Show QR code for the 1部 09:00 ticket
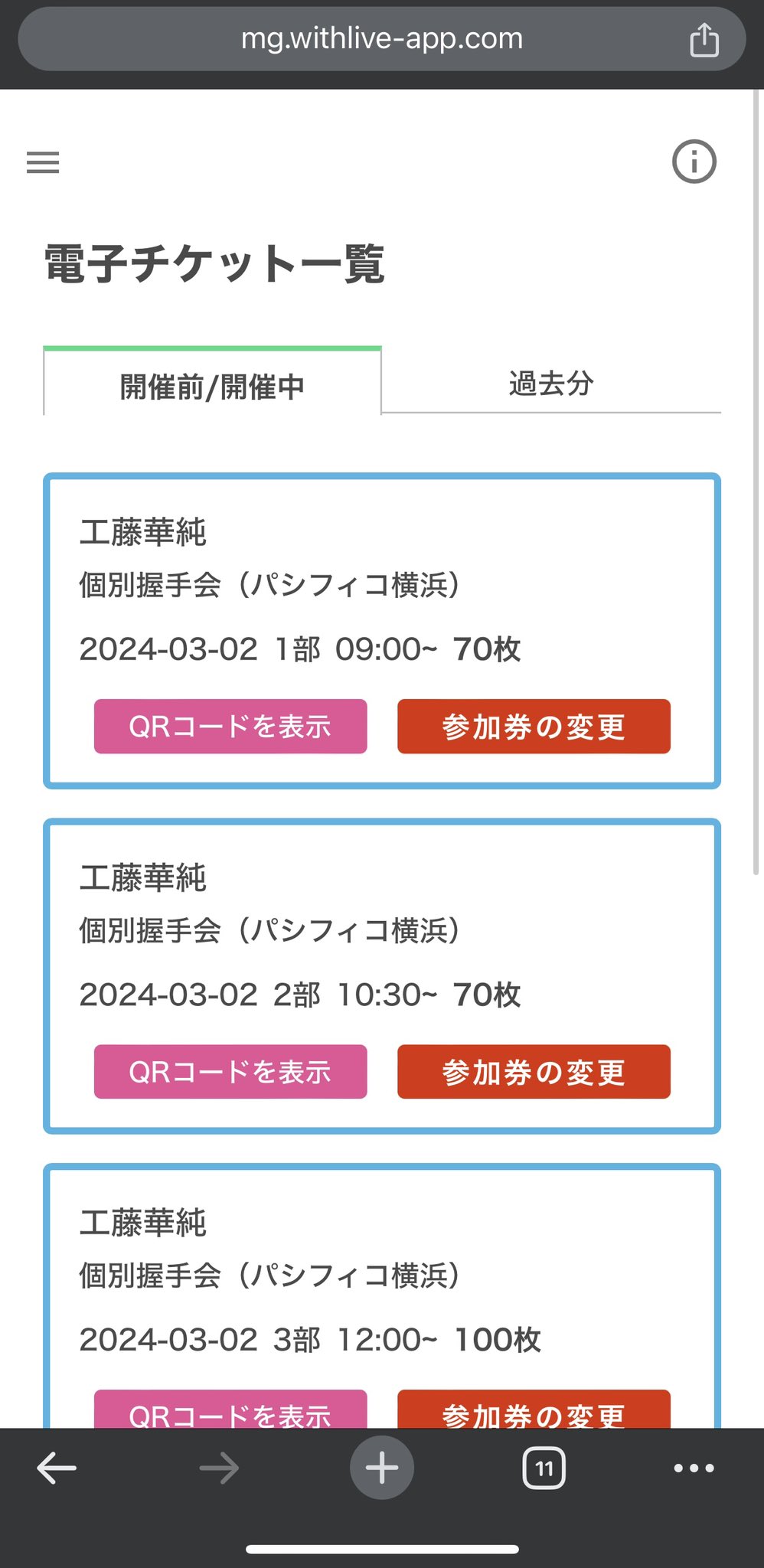 (230, 726)
